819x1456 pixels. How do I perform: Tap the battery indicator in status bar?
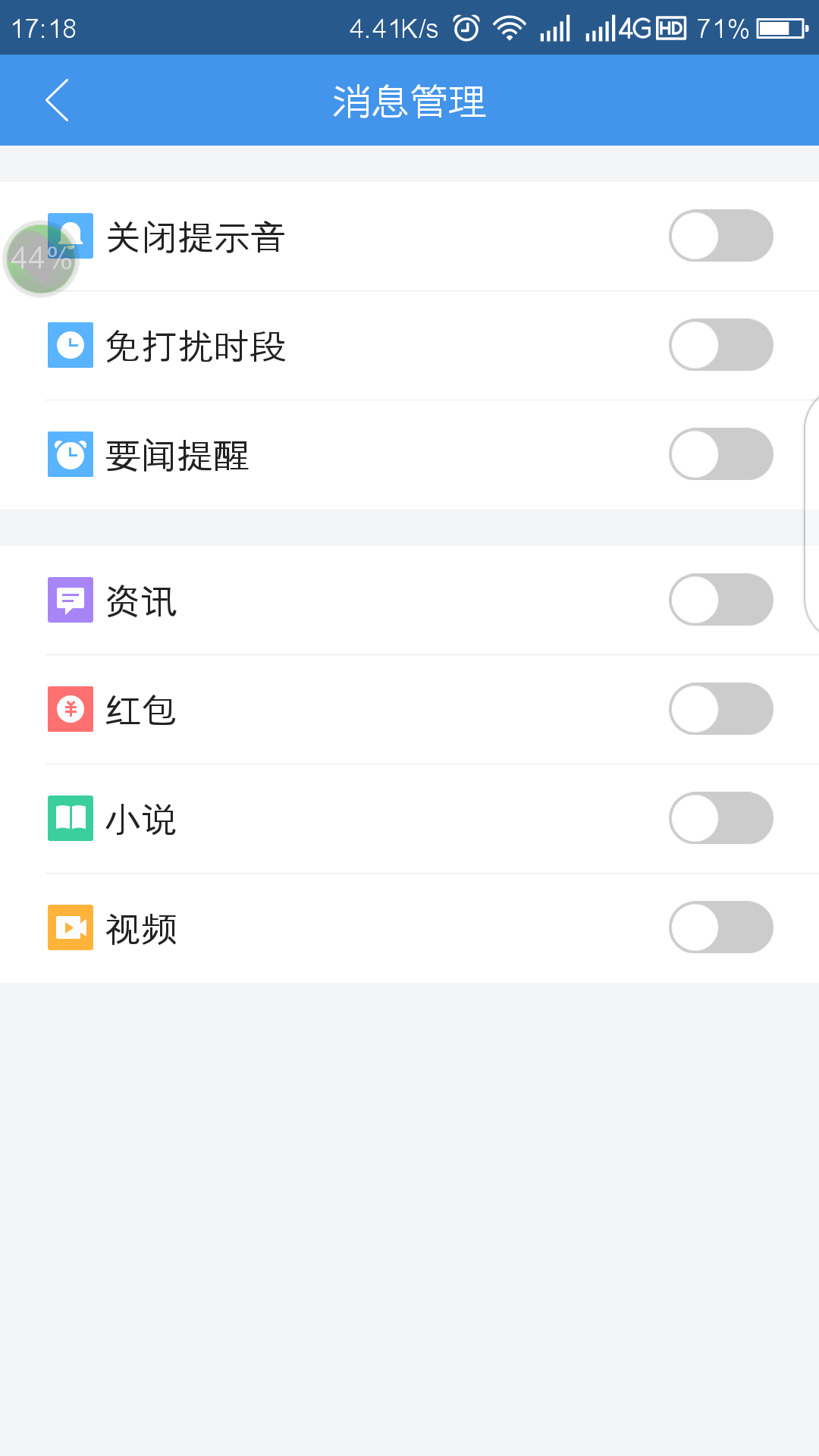coord(781,27)
